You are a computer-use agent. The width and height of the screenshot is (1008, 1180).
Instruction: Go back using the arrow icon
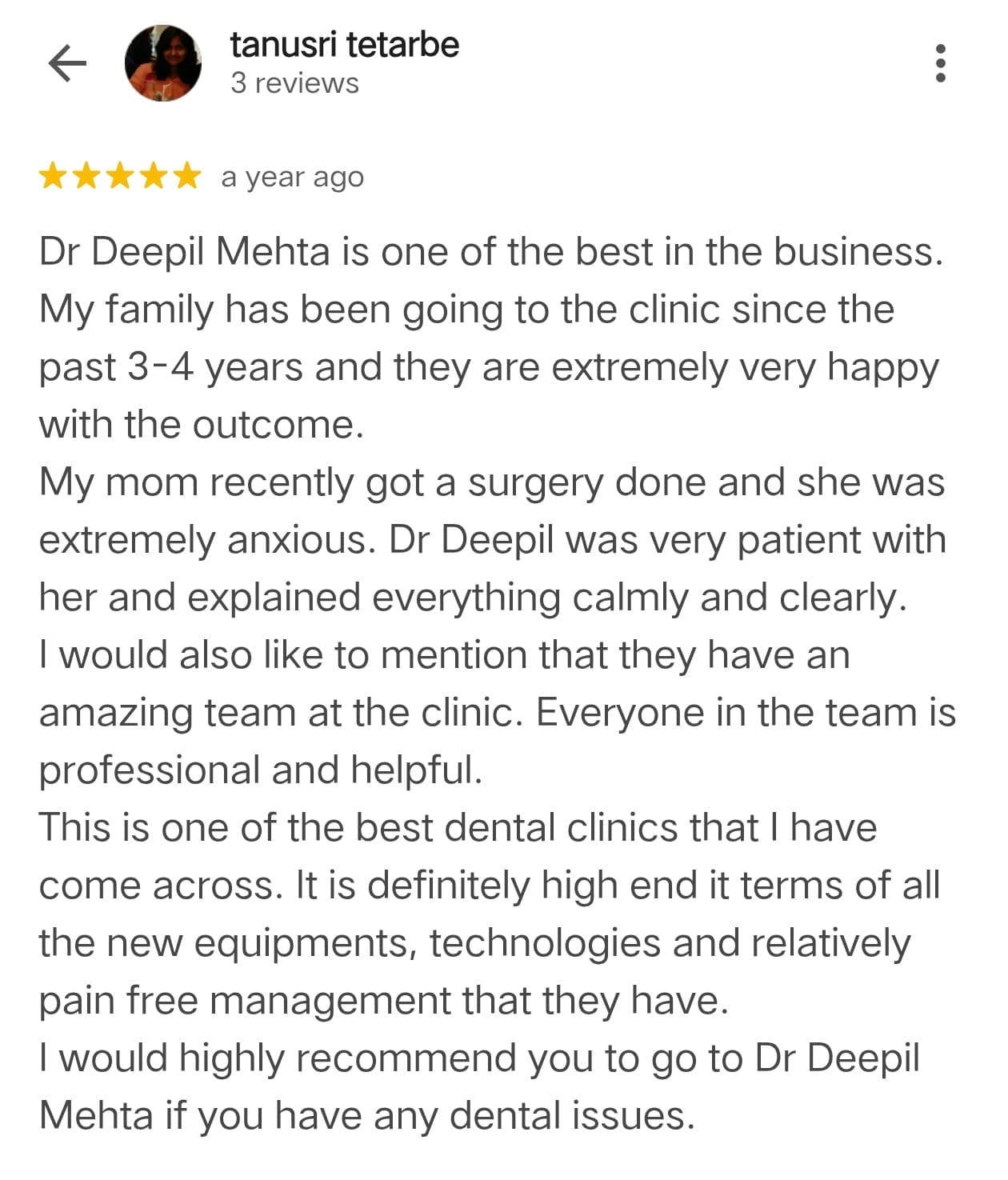pos(67,63)
